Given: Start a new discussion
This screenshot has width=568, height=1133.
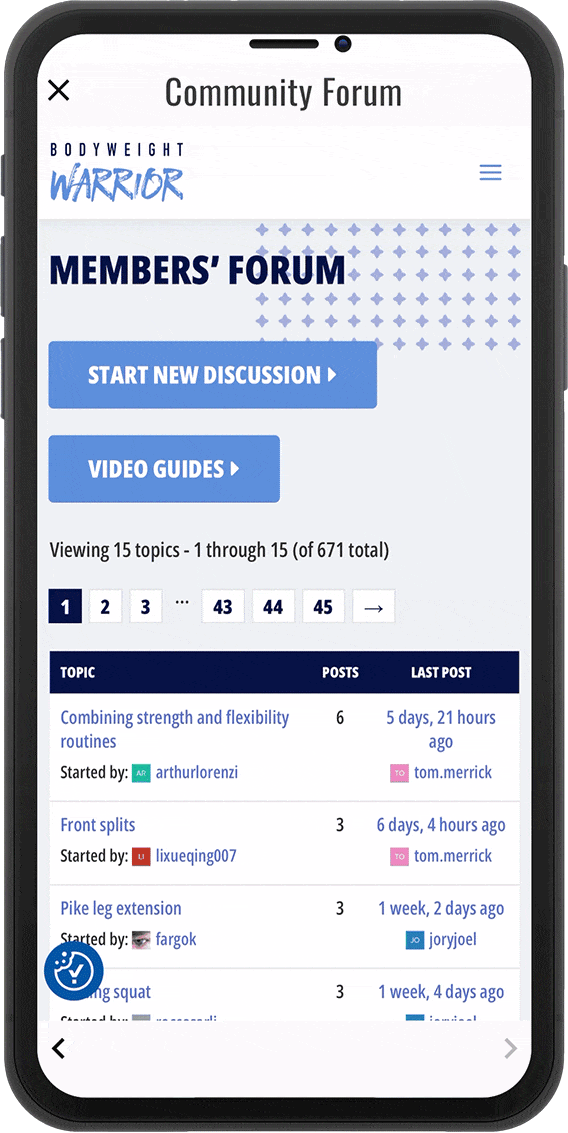Looking at the screenshot, I should coord(212,375).
